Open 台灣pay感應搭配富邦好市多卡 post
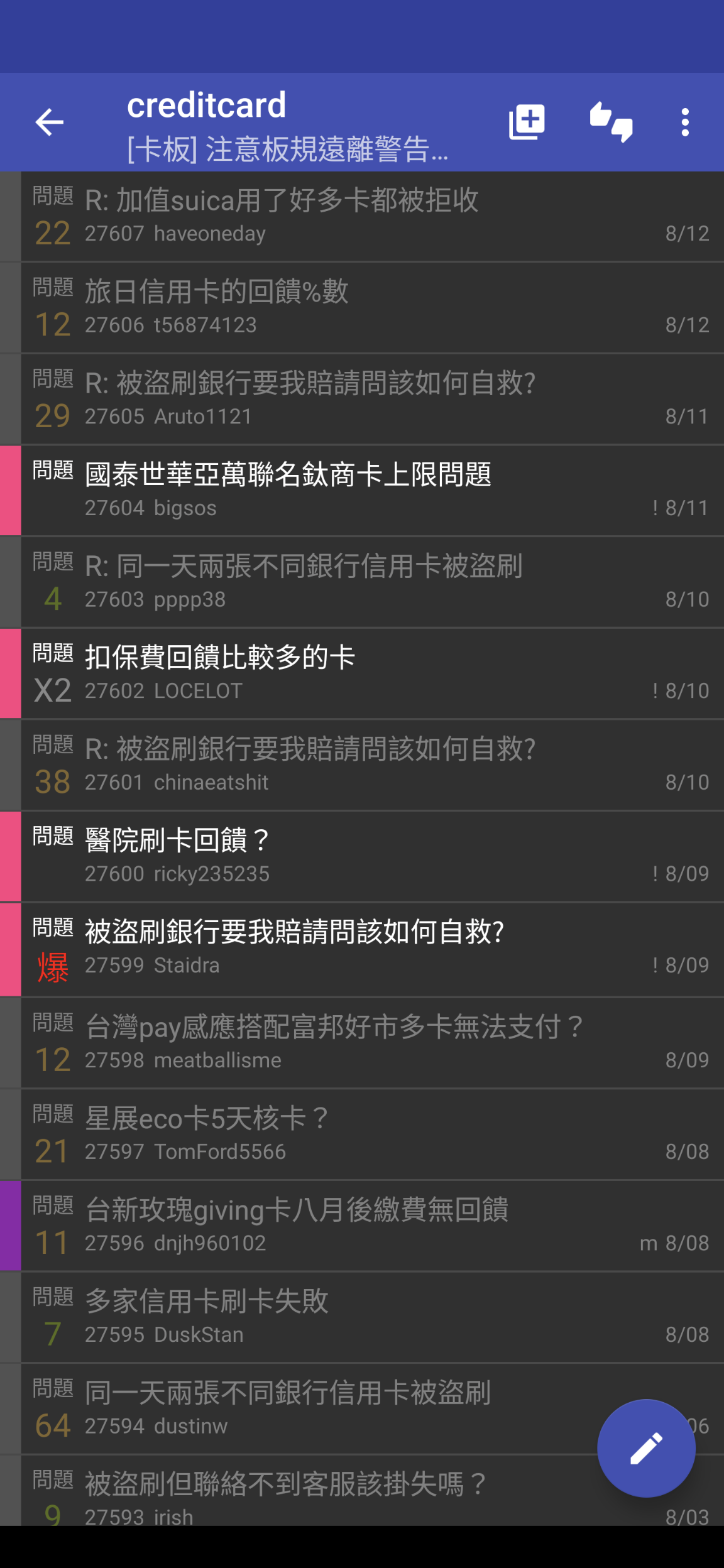Screen dimensions: 724x1568 tap(362, 1043)
